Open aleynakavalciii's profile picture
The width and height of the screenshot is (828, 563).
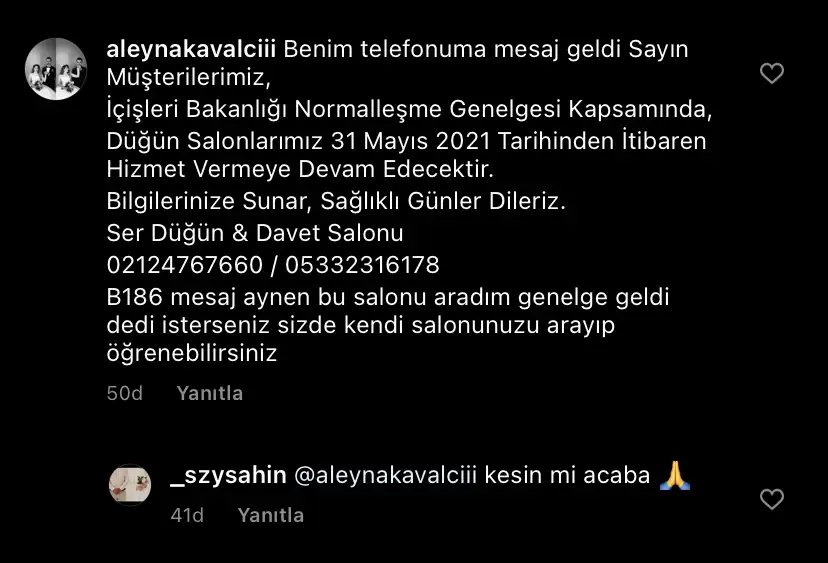pyautogui.click(x=56, y=69)
